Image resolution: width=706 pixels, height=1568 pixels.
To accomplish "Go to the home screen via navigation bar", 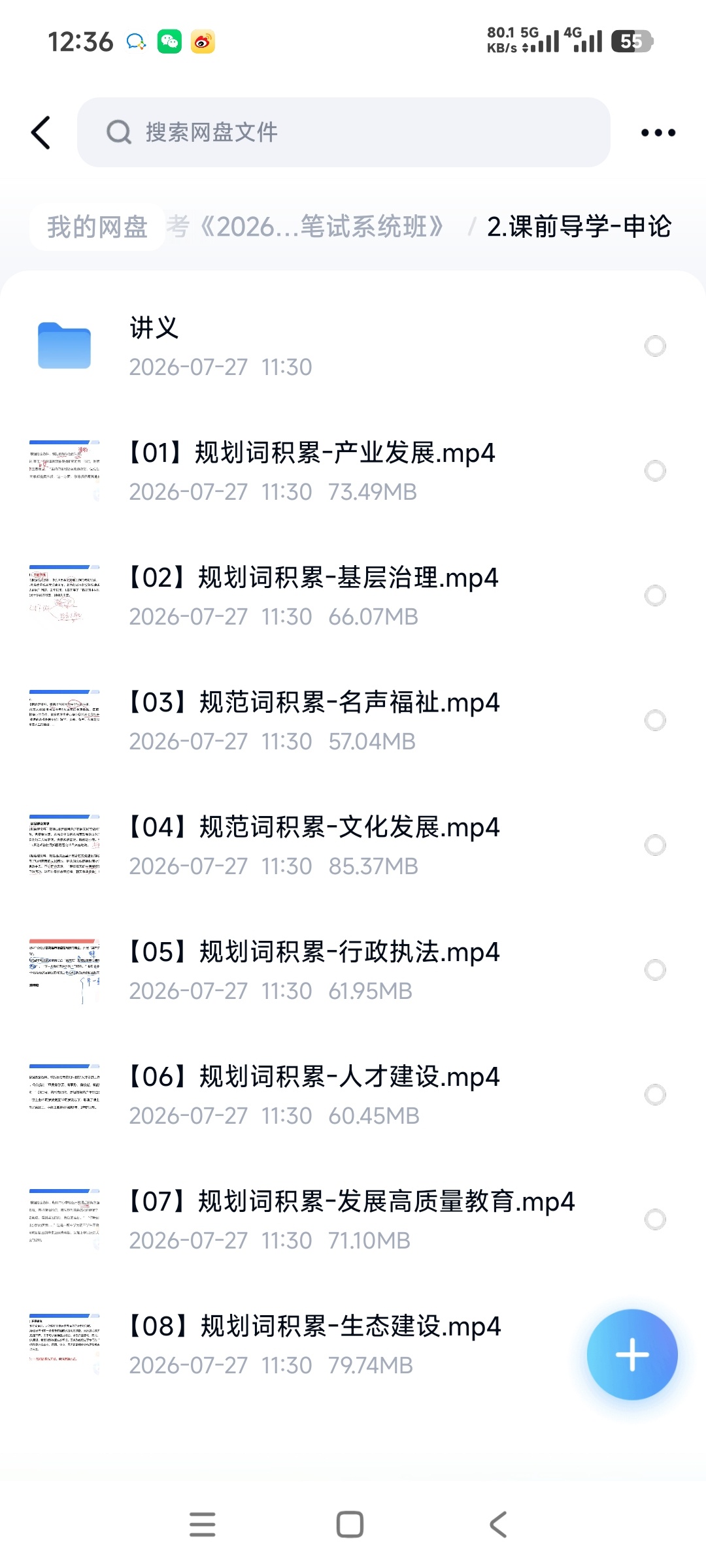I will point(350,1524).
